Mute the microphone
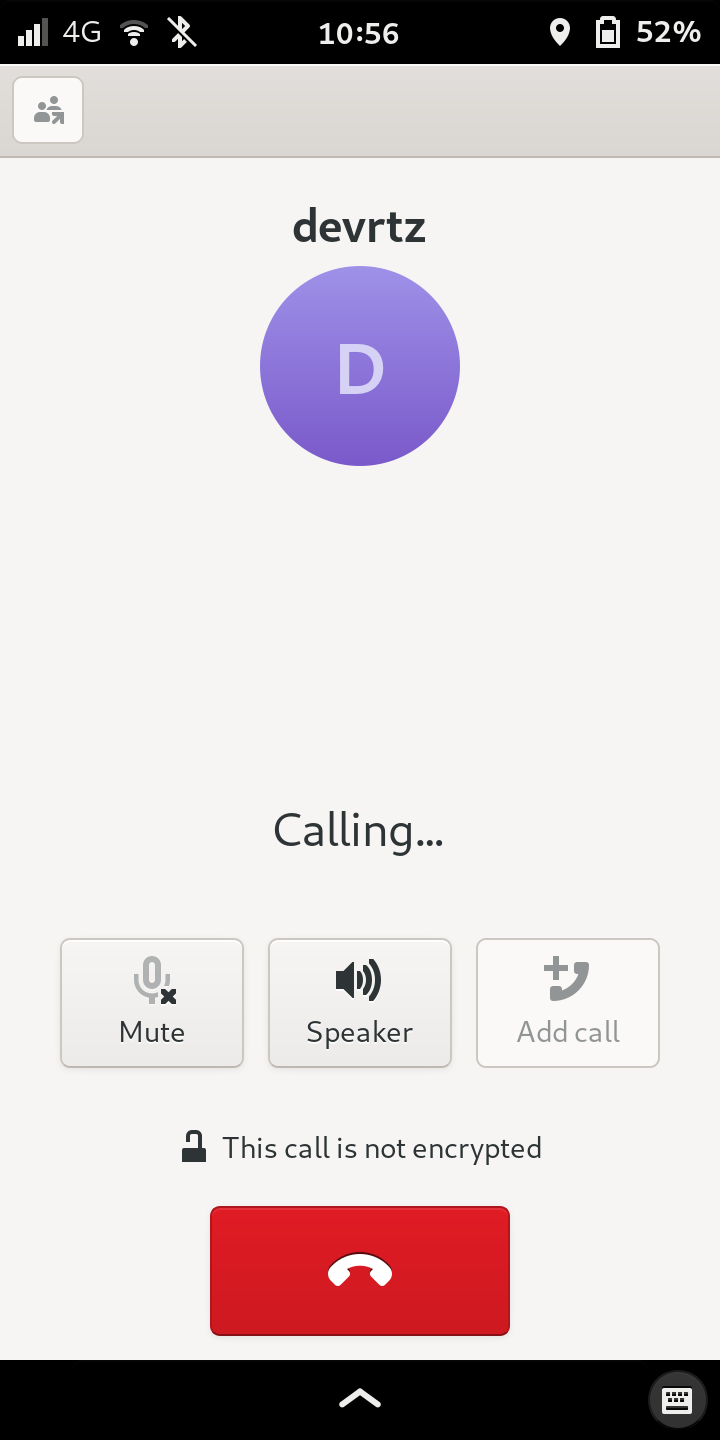The height and width of the screenshot is (1440, 720). [152, 1003]
